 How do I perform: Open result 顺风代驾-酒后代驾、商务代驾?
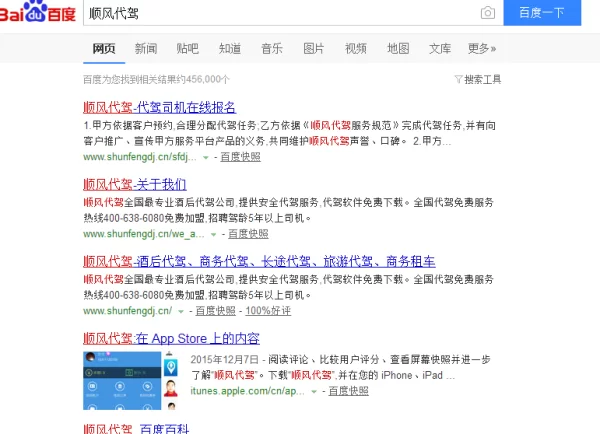[259, 261]
